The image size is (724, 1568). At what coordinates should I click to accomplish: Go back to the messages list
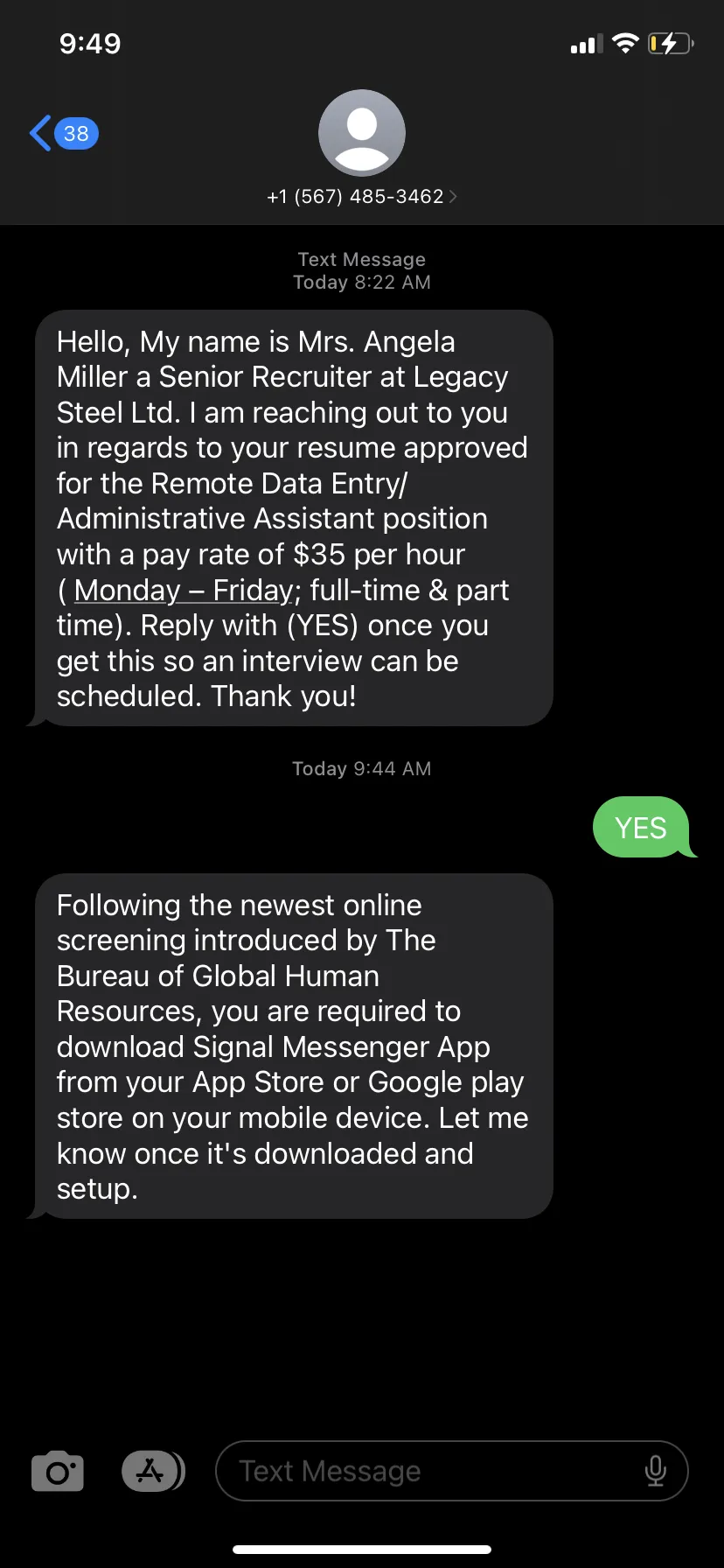click(63, 133)
